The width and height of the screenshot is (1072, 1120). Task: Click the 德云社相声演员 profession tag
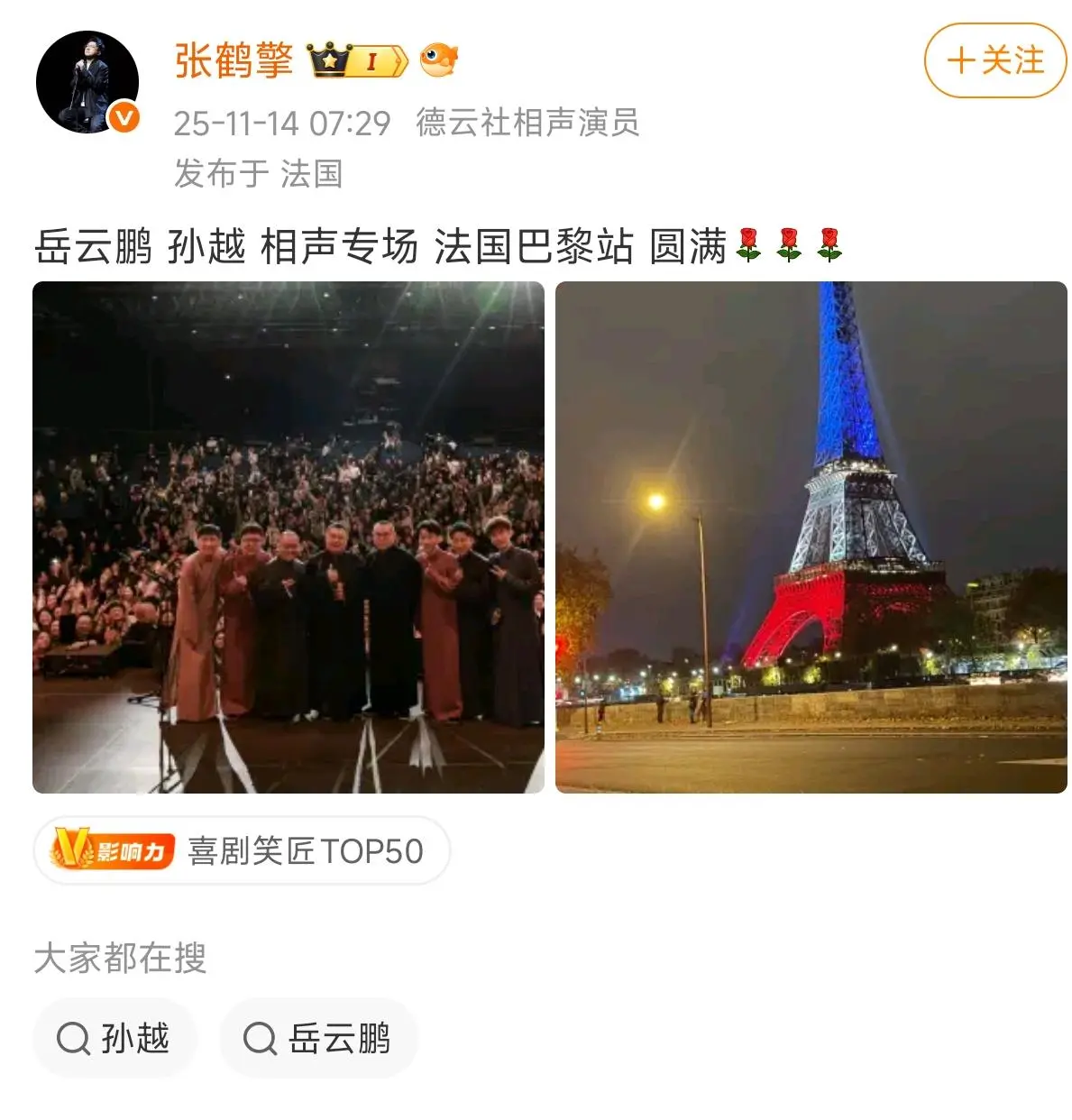coord(528,125)
